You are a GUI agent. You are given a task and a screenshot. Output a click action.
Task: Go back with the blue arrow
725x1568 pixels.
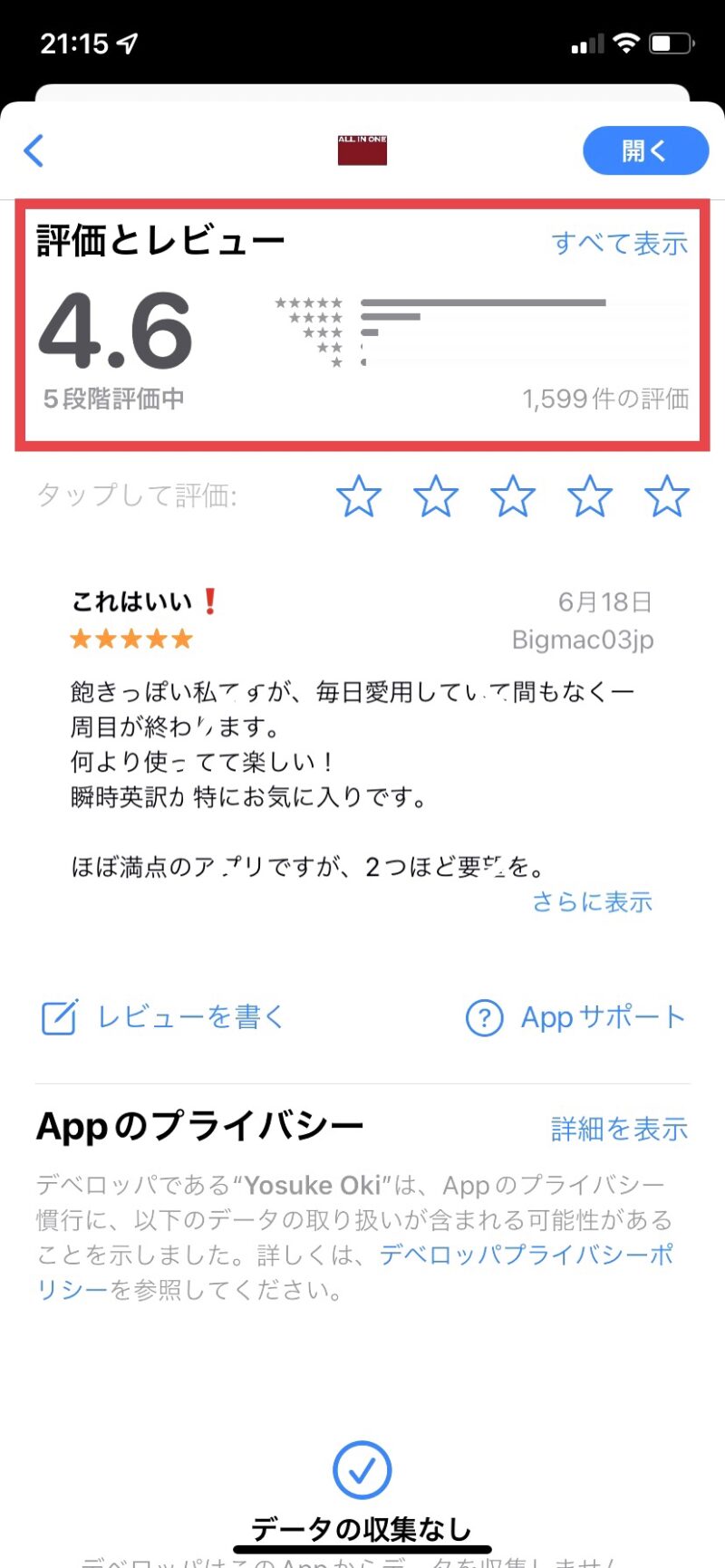click(x=34, y=150)
